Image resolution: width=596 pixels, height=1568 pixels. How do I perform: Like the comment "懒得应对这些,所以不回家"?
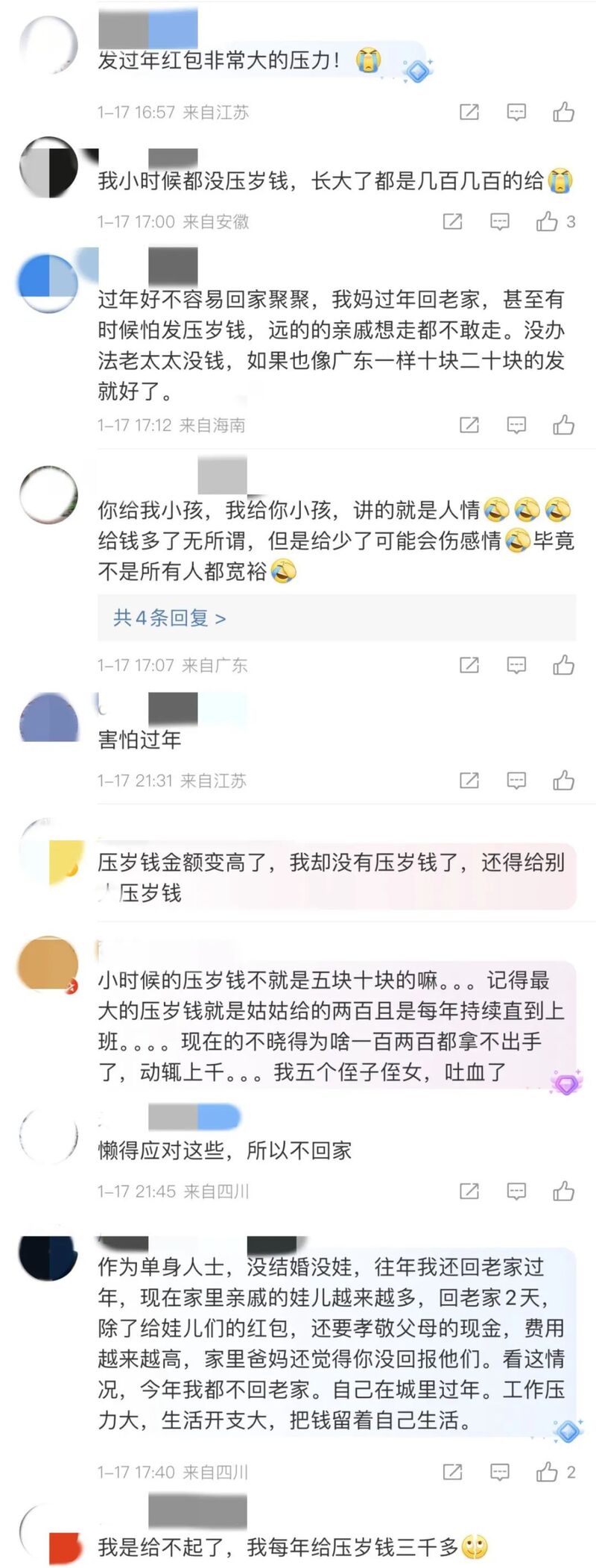coord(563,1191)
